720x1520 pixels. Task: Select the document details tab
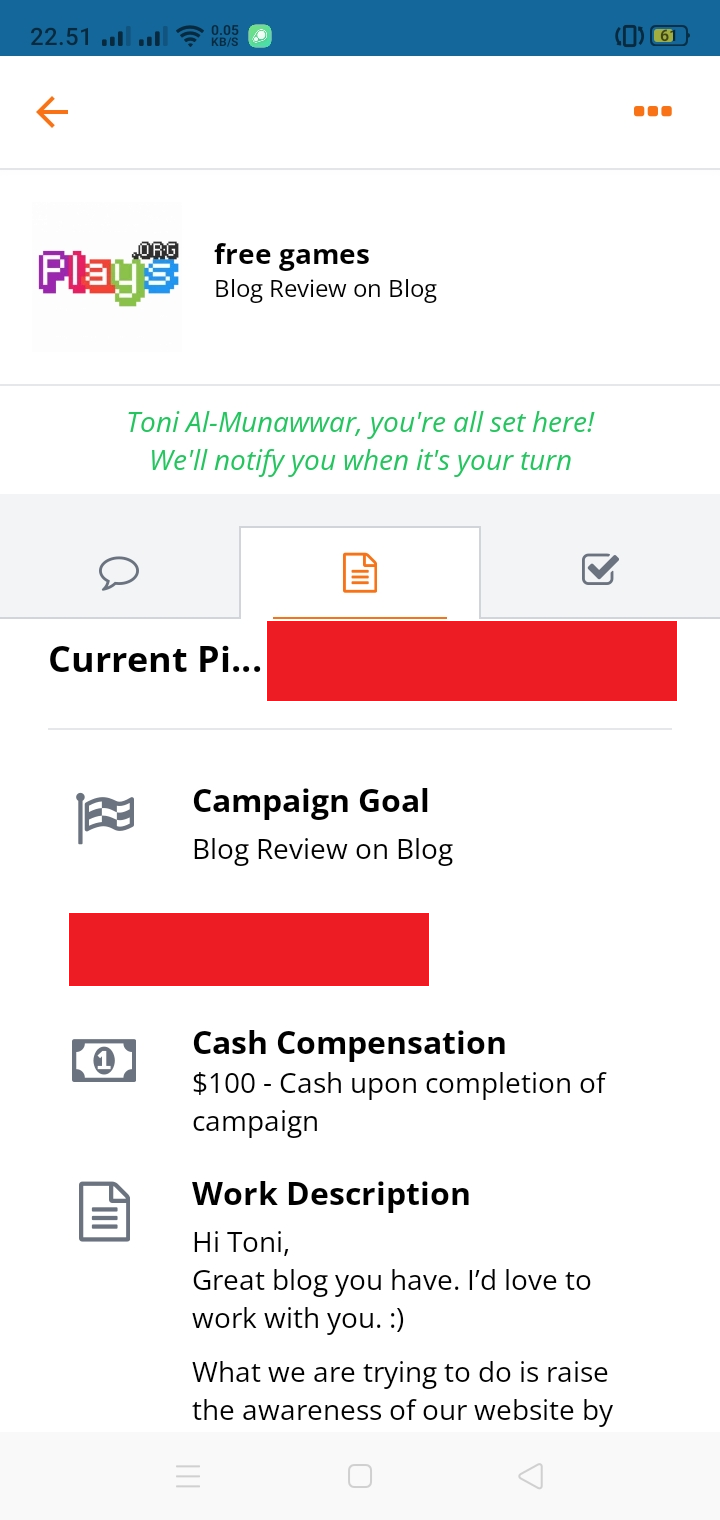coord(360,573)
